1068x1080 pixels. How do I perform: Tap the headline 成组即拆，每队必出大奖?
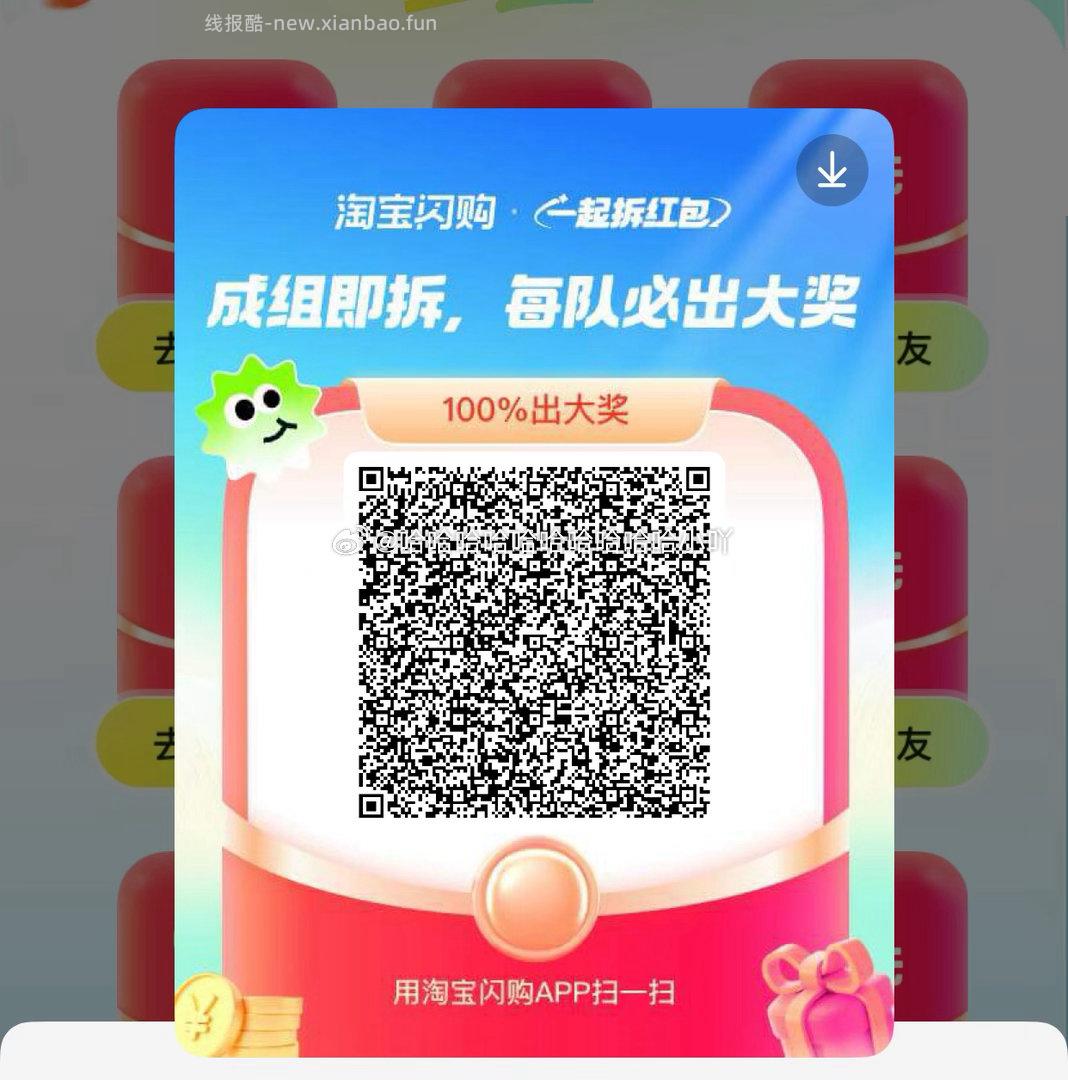533,300
